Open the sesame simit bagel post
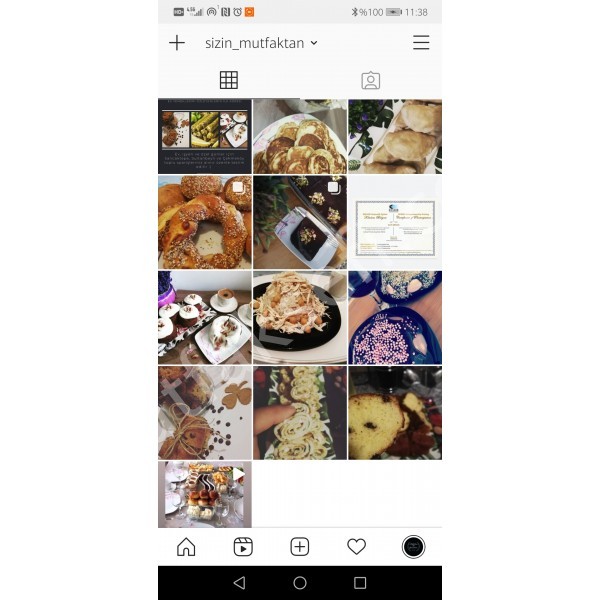The height and width of the screenshot is (600, 600). (x=205, y=223)
